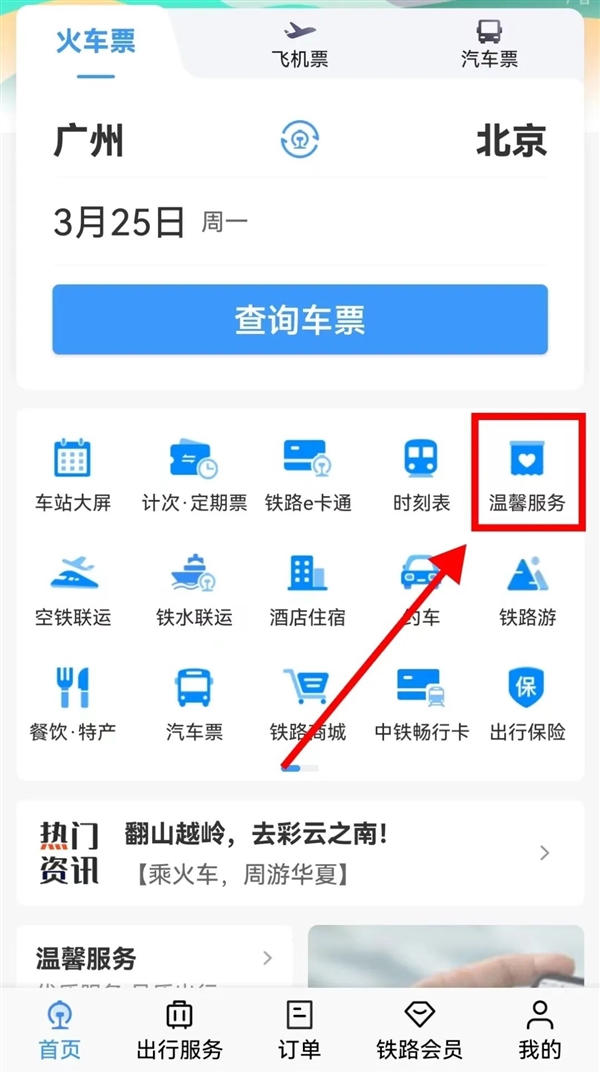The height and width of the screenshot is (1073, 600).
Task: Open 餐饮·特产
Action: point(73,704)
